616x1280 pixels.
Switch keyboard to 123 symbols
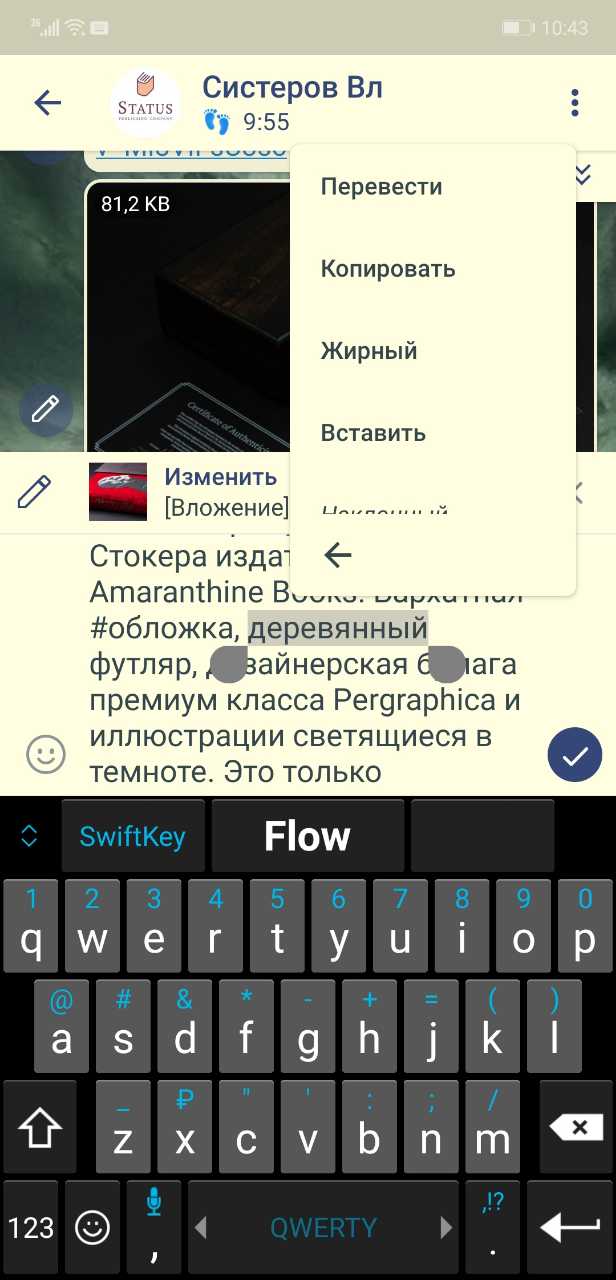[x=31, y=1227]
